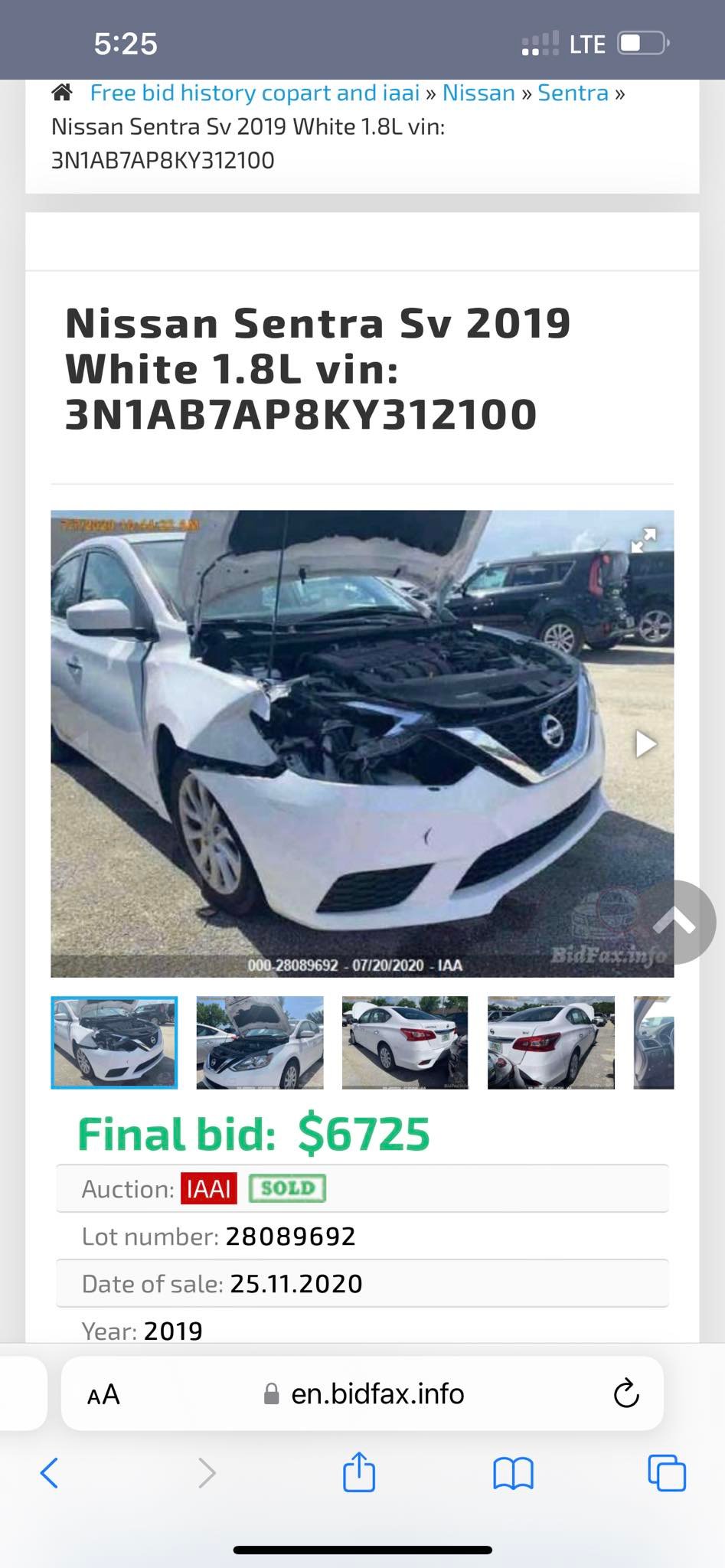Reload the current page
Image resolution: width=725 pixels, height=1568 pixels.
(625, 1394)
